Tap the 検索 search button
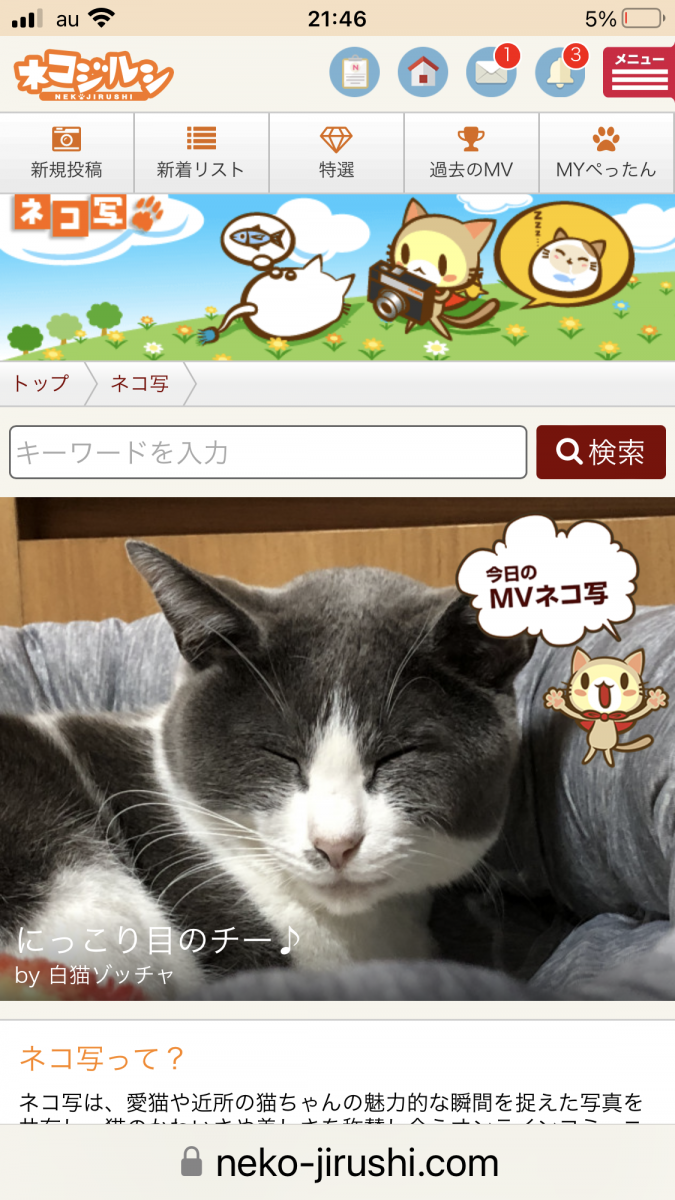 coord(601,452)
